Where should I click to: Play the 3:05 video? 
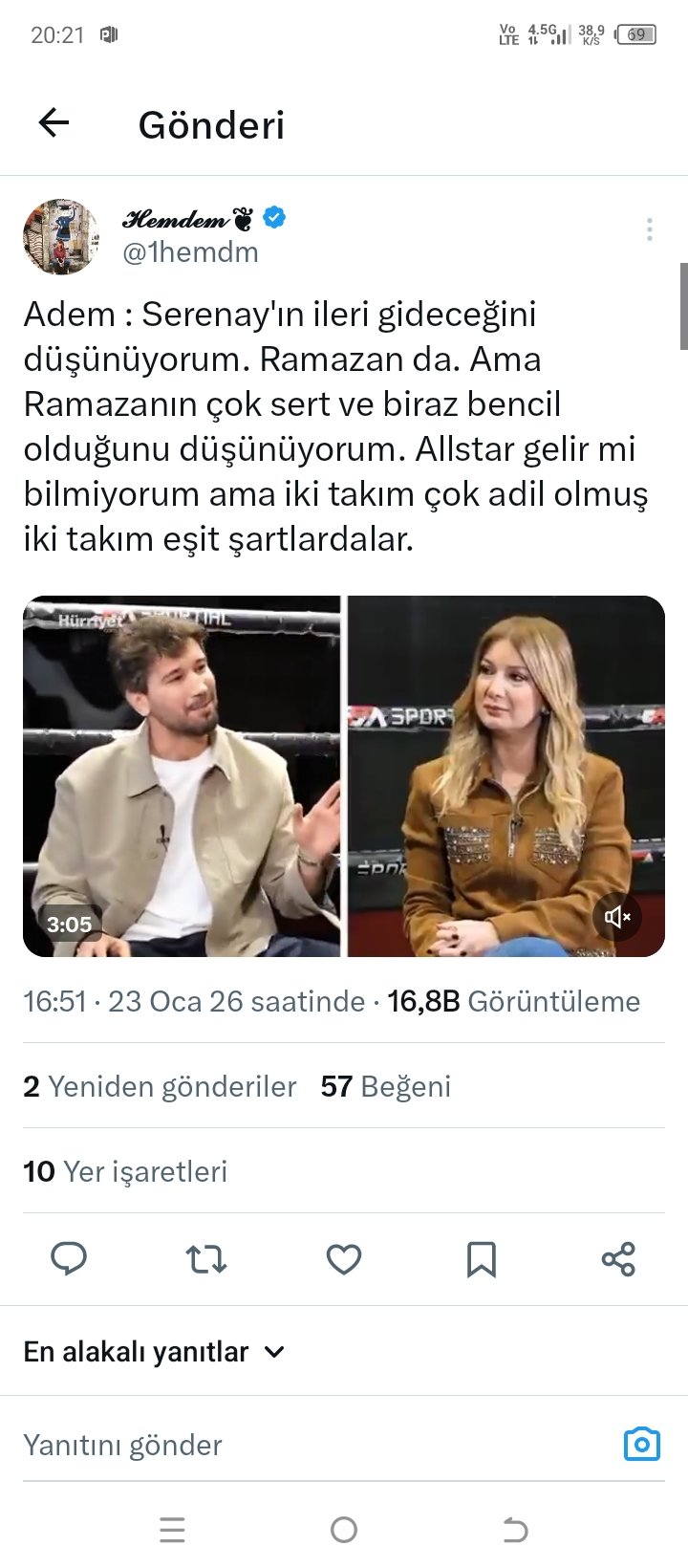[344, 775]
